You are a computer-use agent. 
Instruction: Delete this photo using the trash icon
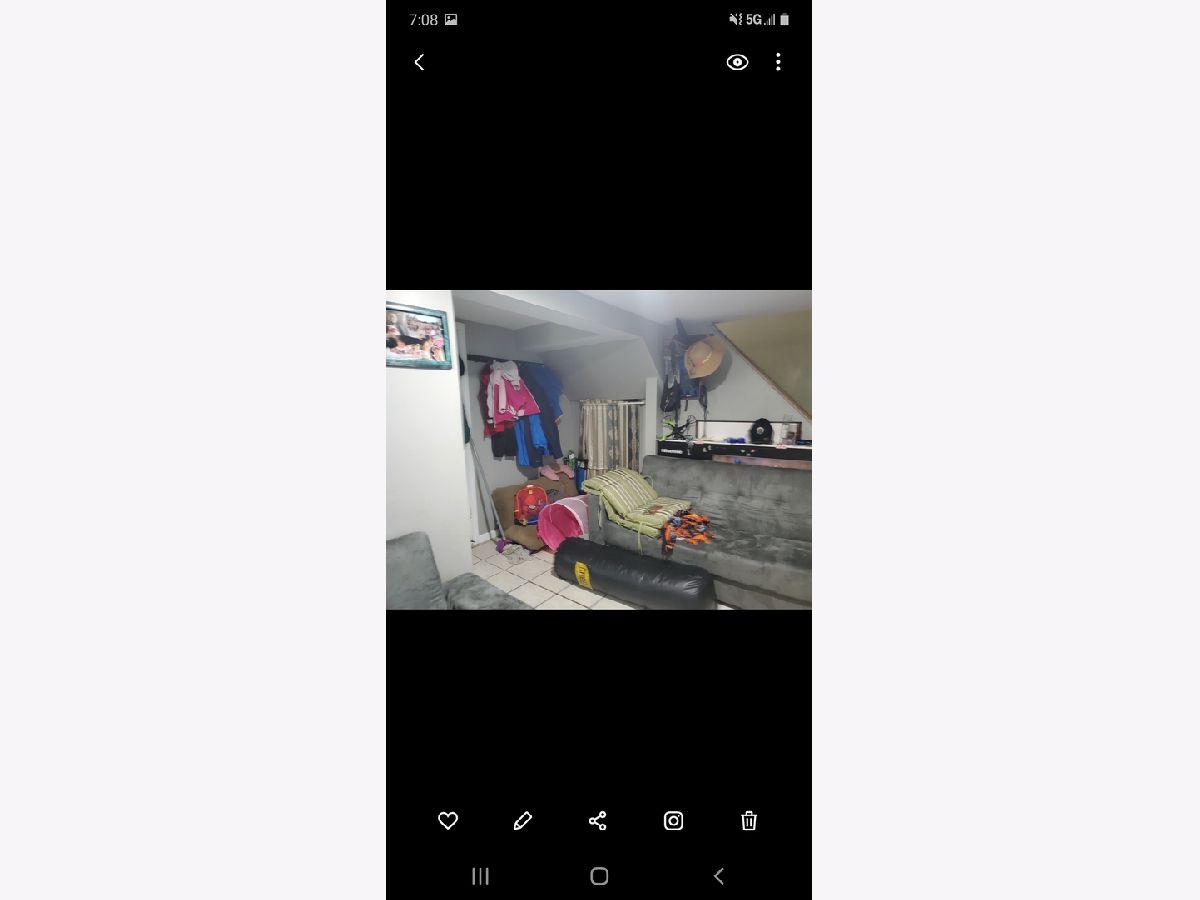point(749,821)
